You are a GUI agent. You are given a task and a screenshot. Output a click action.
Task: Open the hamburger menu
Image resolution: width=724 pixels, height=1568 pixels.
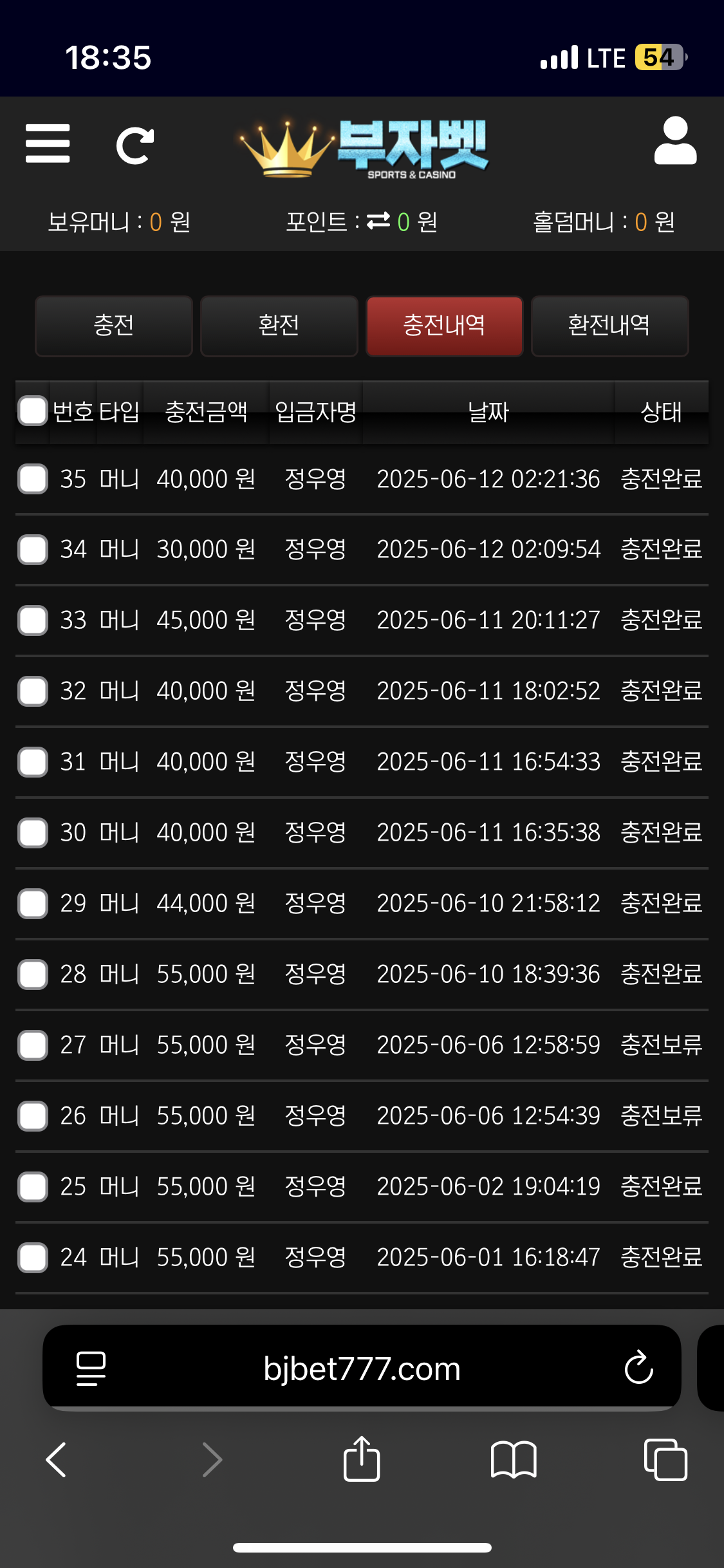48,144
